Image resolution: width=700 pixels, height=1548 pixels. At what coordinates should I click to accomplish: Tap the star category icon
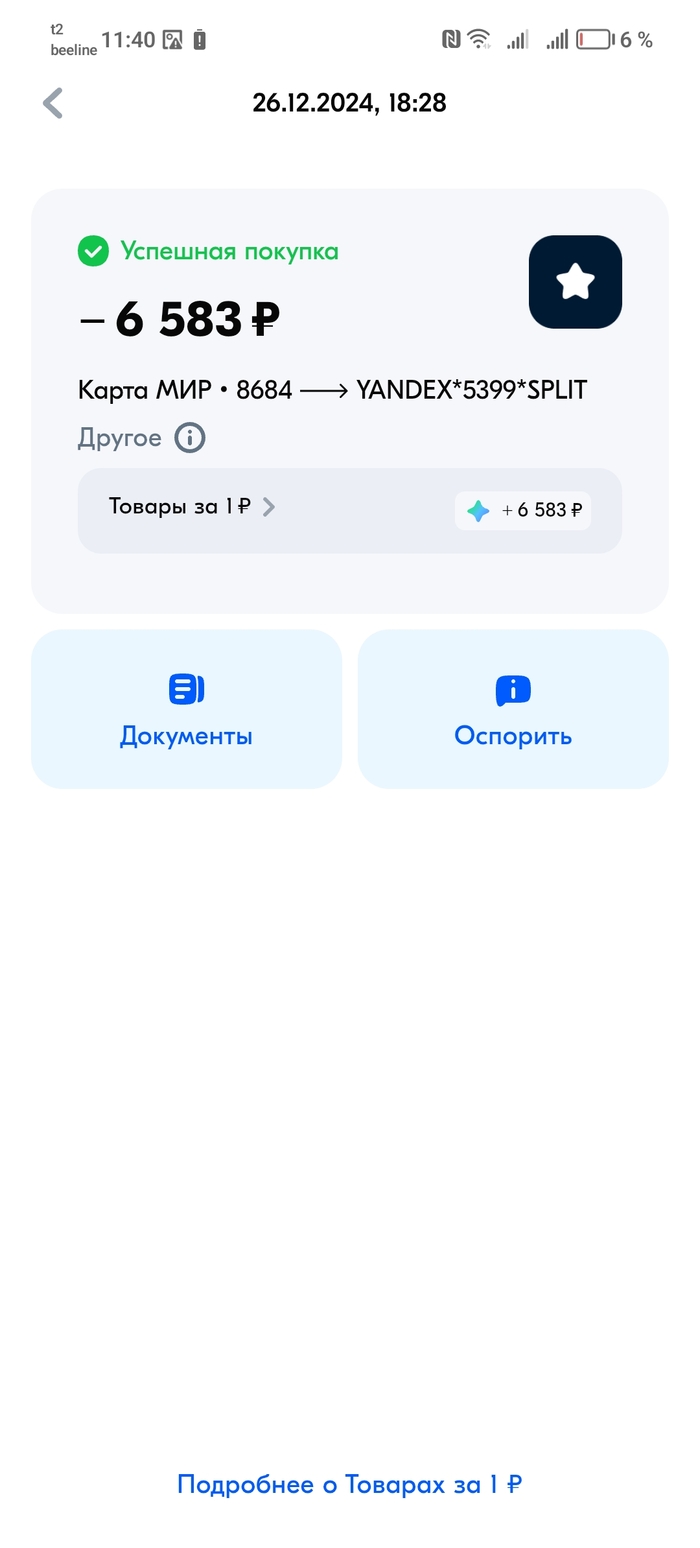(x=575, y=282)
